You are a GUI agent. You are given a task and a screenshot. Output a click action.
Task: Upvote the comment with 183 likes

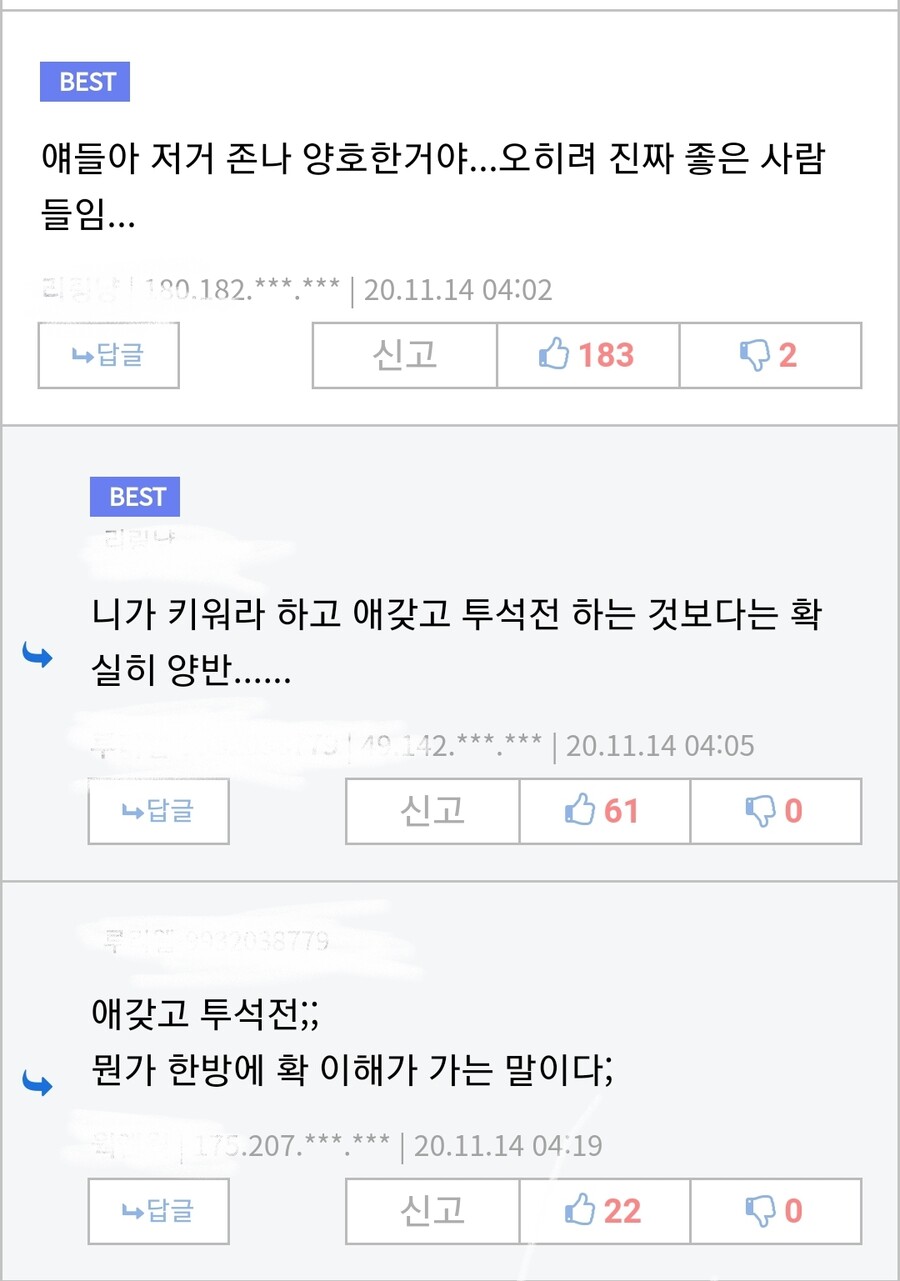coord(588,355)
